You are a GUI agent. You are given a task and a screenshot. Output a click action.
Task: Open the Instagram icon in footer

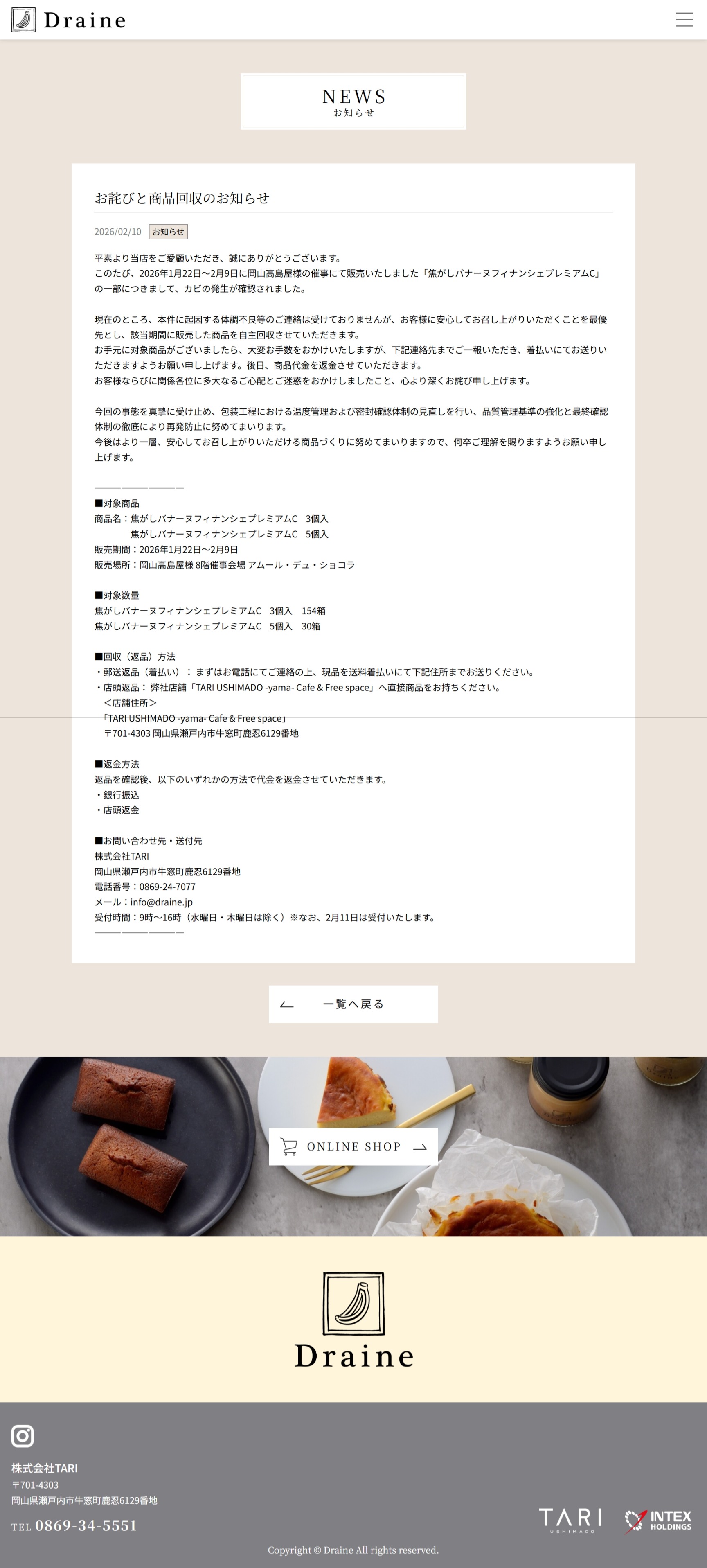(23, 1436)
